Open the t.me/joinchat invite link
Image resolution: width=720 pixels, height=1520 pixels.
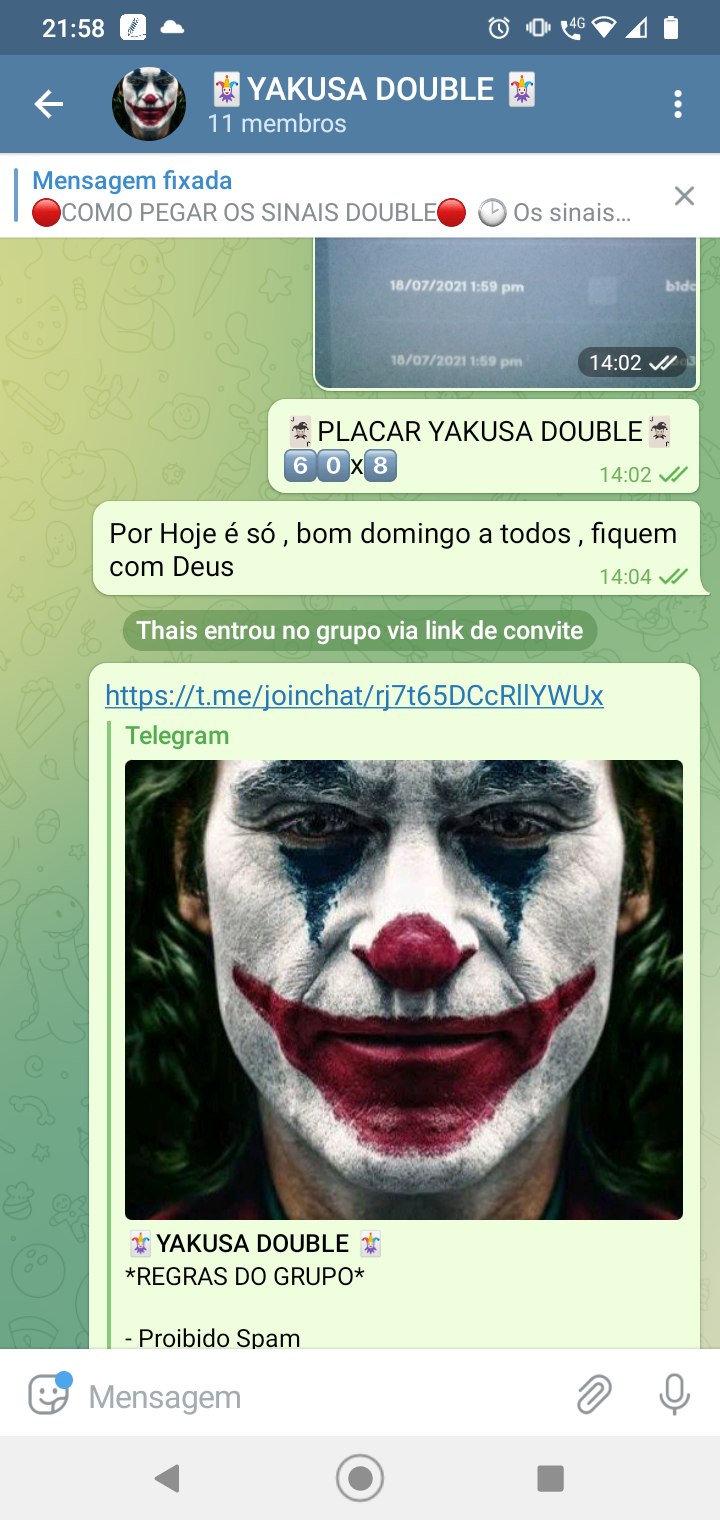[x=354, y=695]
